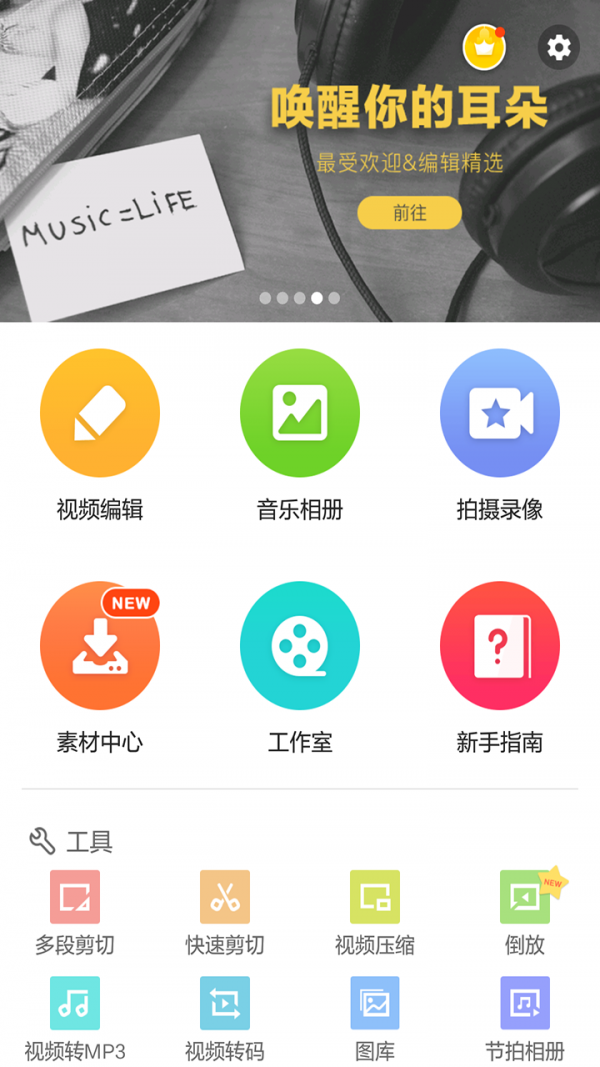This screenshot has width=600, height=1067.
Task: Open the 图库 gallery
Action: pos(375,1003)
